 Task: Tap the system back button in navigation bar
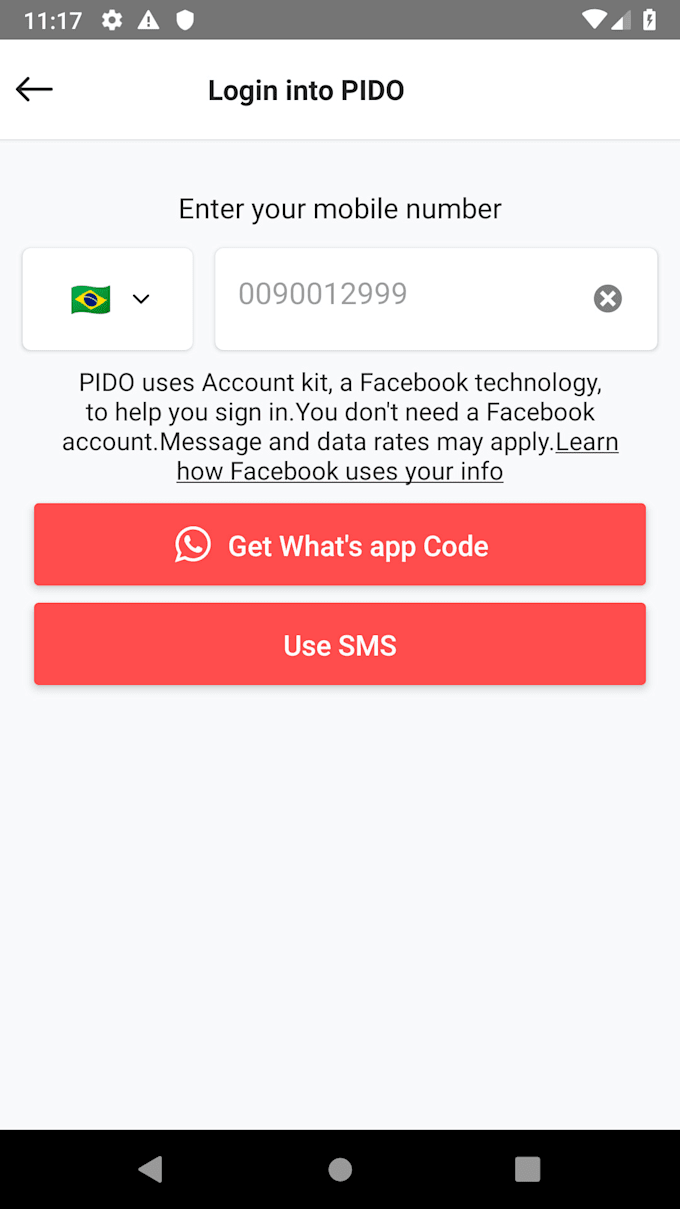click(x=151, y=1169)
